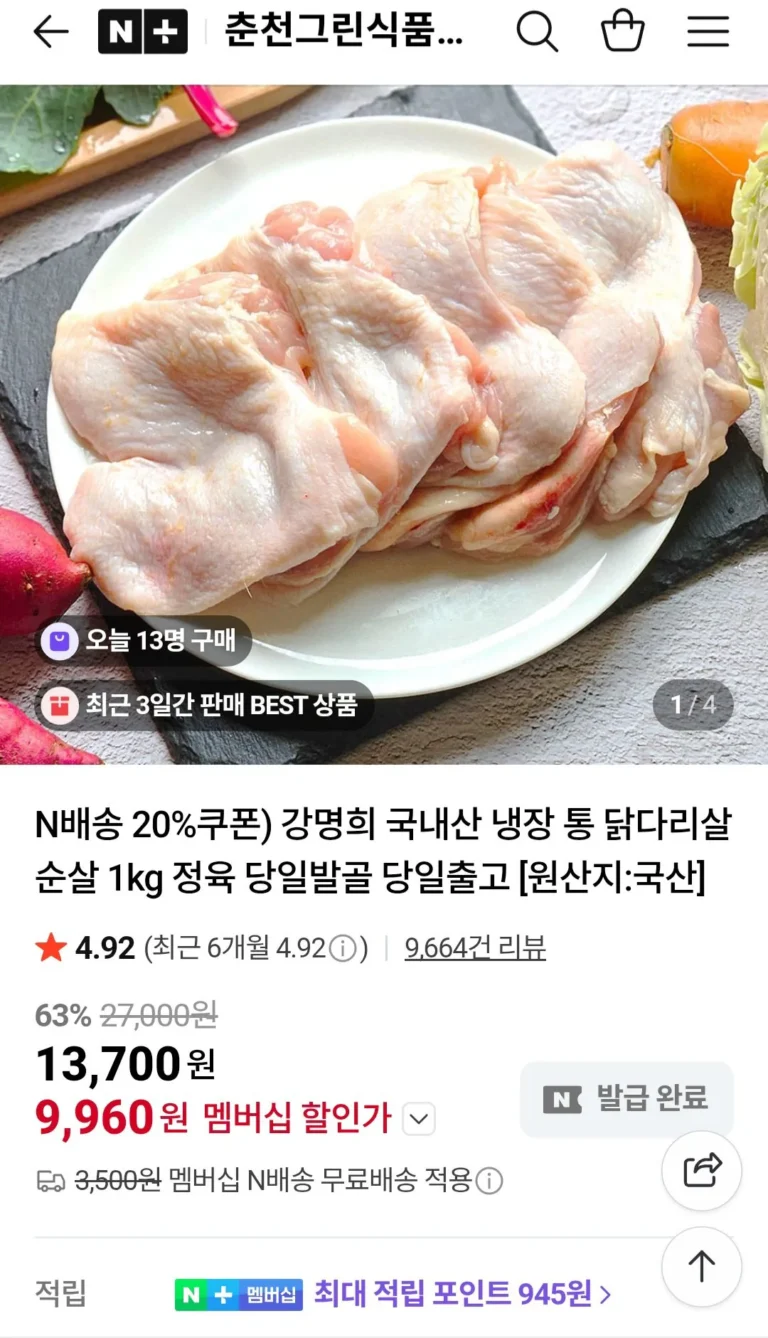768x1338 pixels.
Task: Tap the 발급 완료 coupon button
Action: 627,1100
